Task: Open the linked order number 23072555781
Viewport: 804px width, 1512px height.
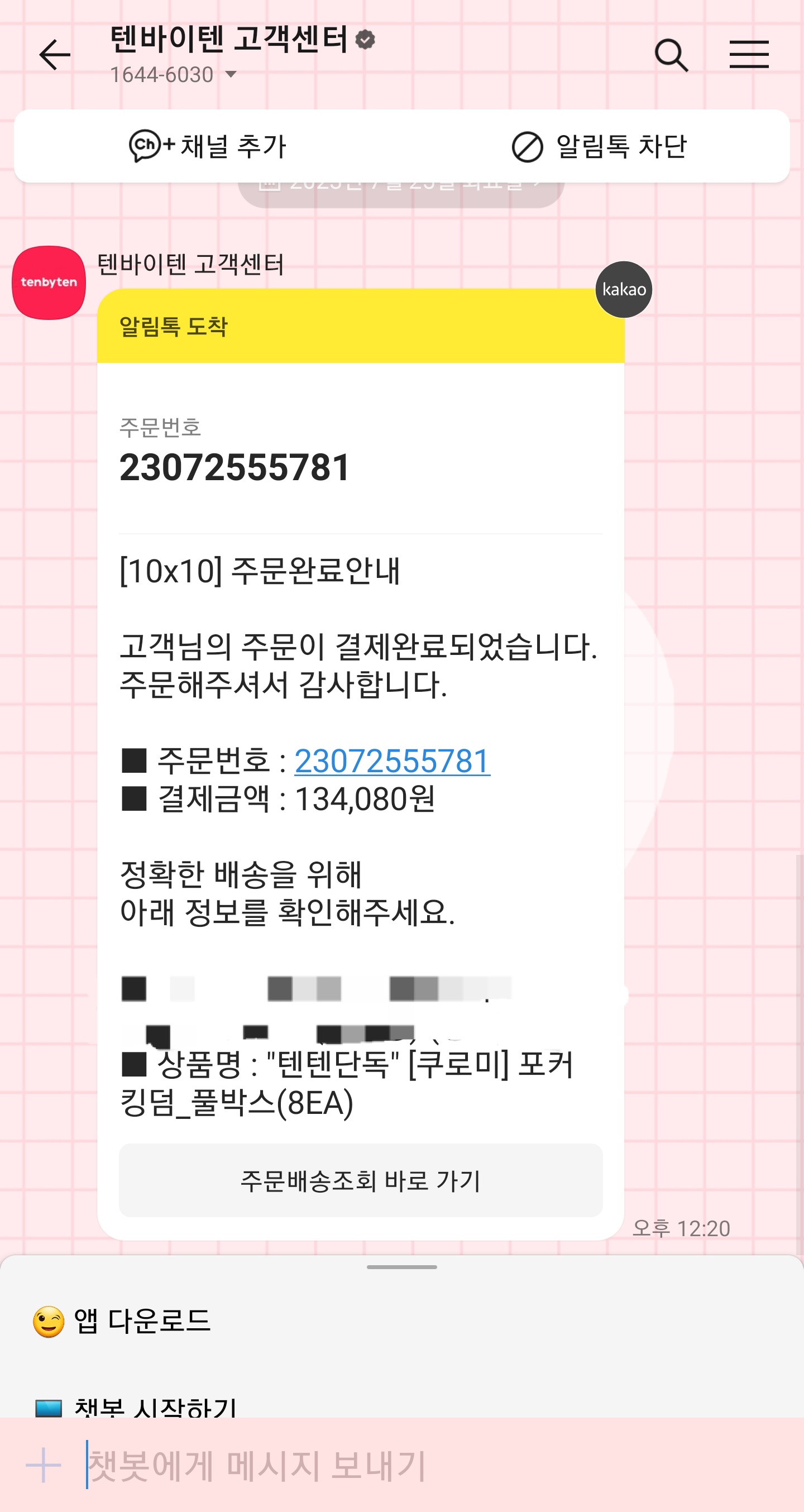Action: pos(392,761)
